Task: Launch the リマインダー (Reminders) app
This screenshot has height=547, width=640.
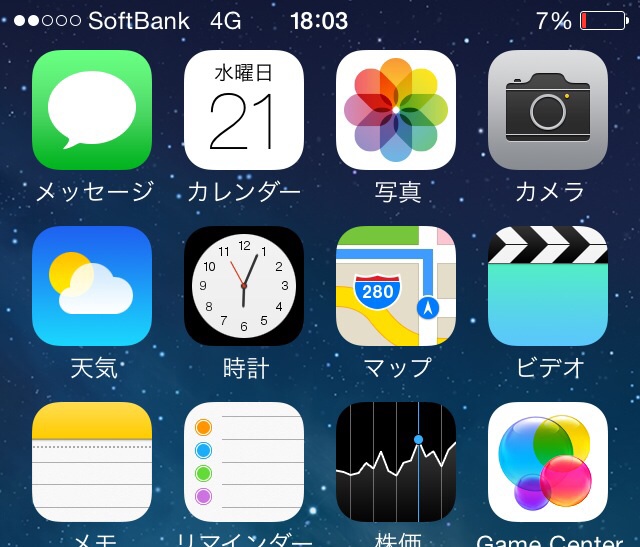Action: (x=244, y=462)
